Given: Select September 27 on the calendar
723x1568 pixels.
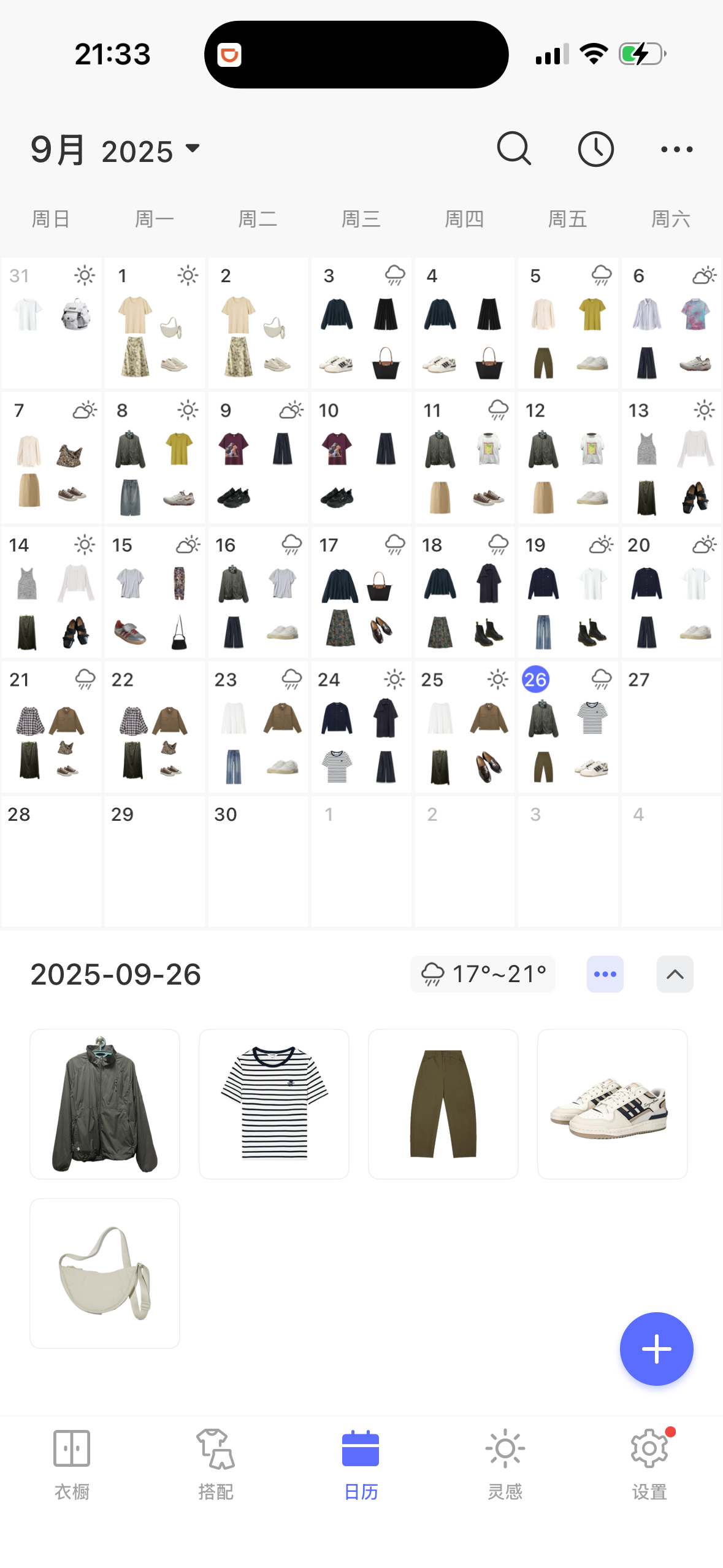Looking at the screenshot, I should 671,726.
